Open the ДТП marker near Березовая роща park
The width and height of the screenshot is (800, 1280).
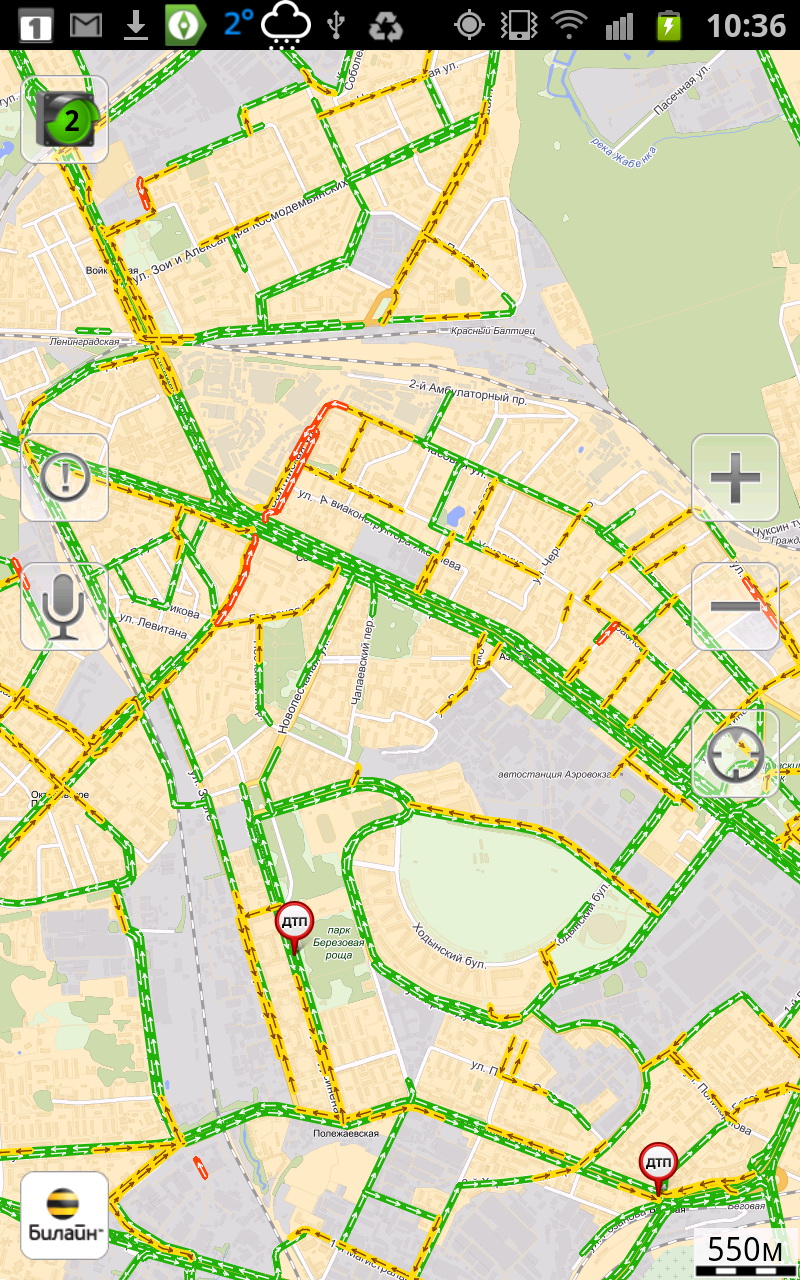(294, 922)
